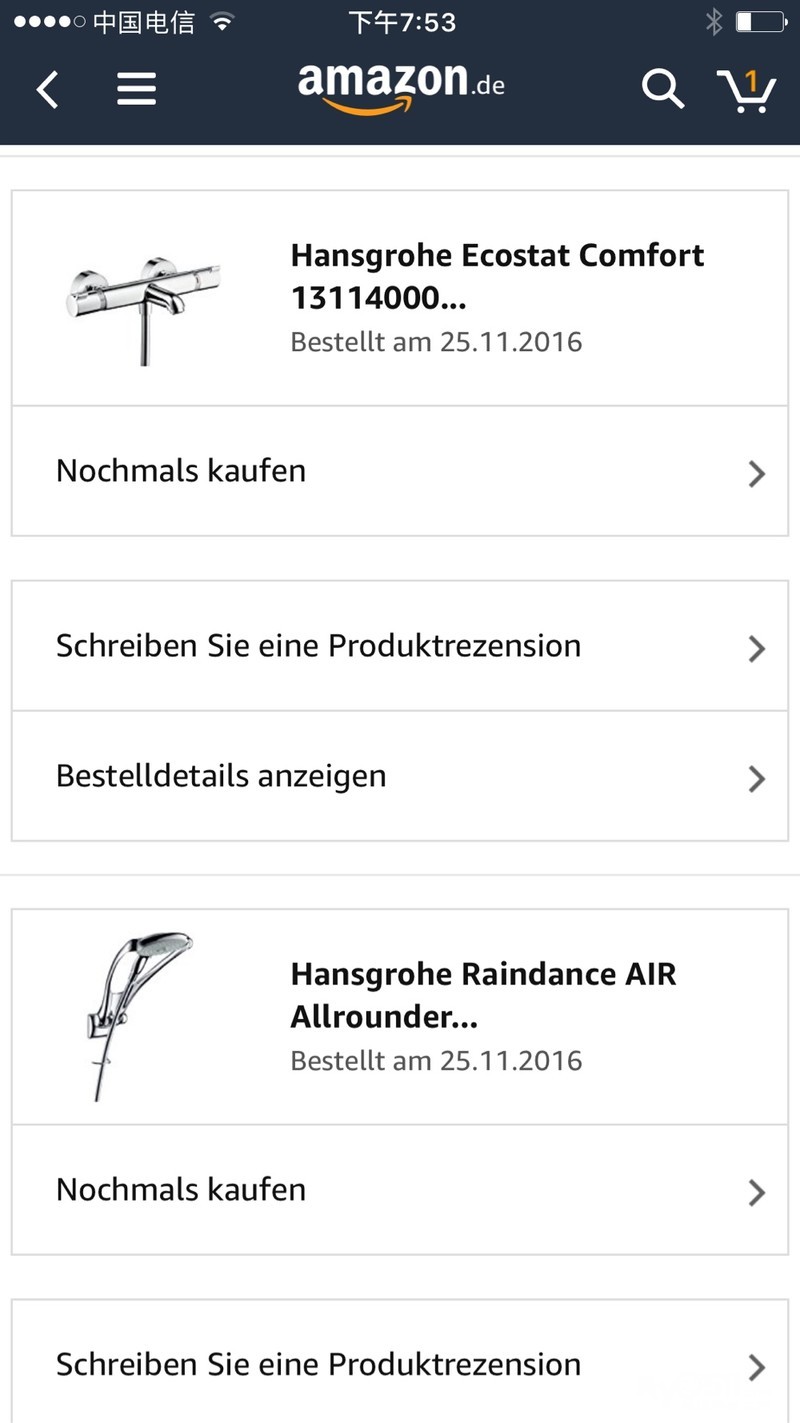Open Bestelldetails anzeigen
This screenshot has width=800, height=1423.
point(400,777)
